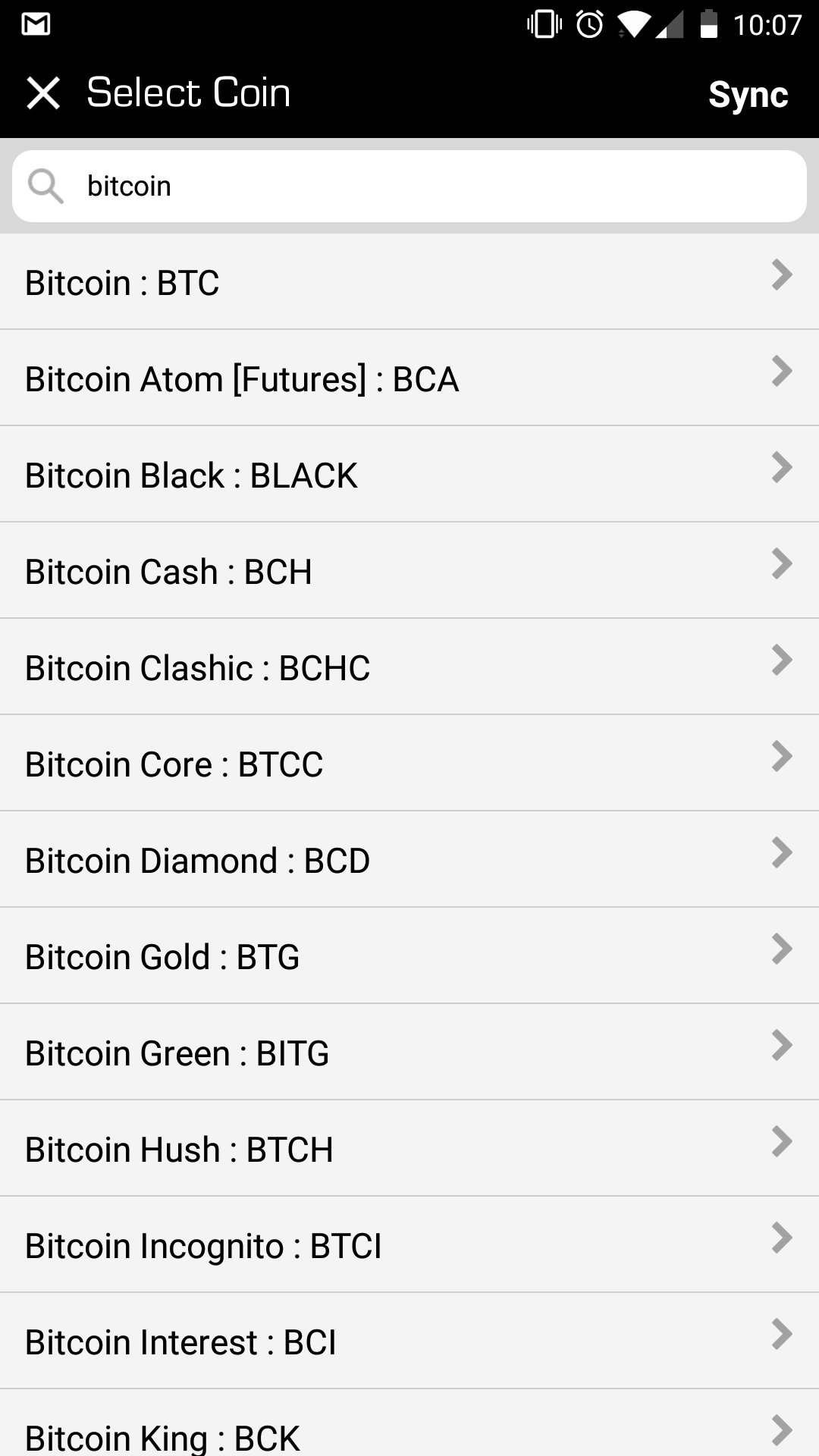The image size is (819, 1456).
Task: Close the Select Coin screen
Action: click(43, 93)
